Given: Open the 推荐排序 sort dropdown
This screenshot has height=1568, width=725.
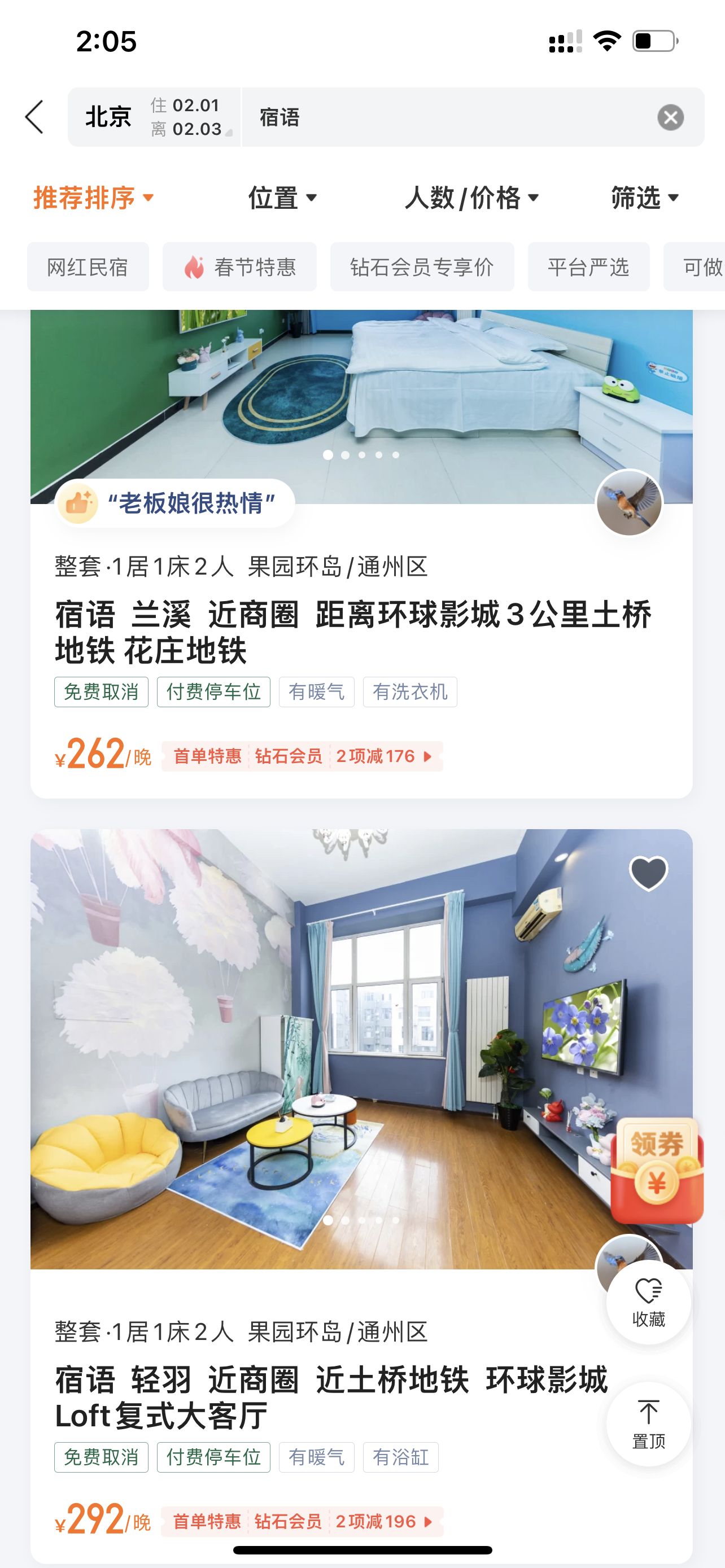Looking at the screenshot, I should 94,198.
